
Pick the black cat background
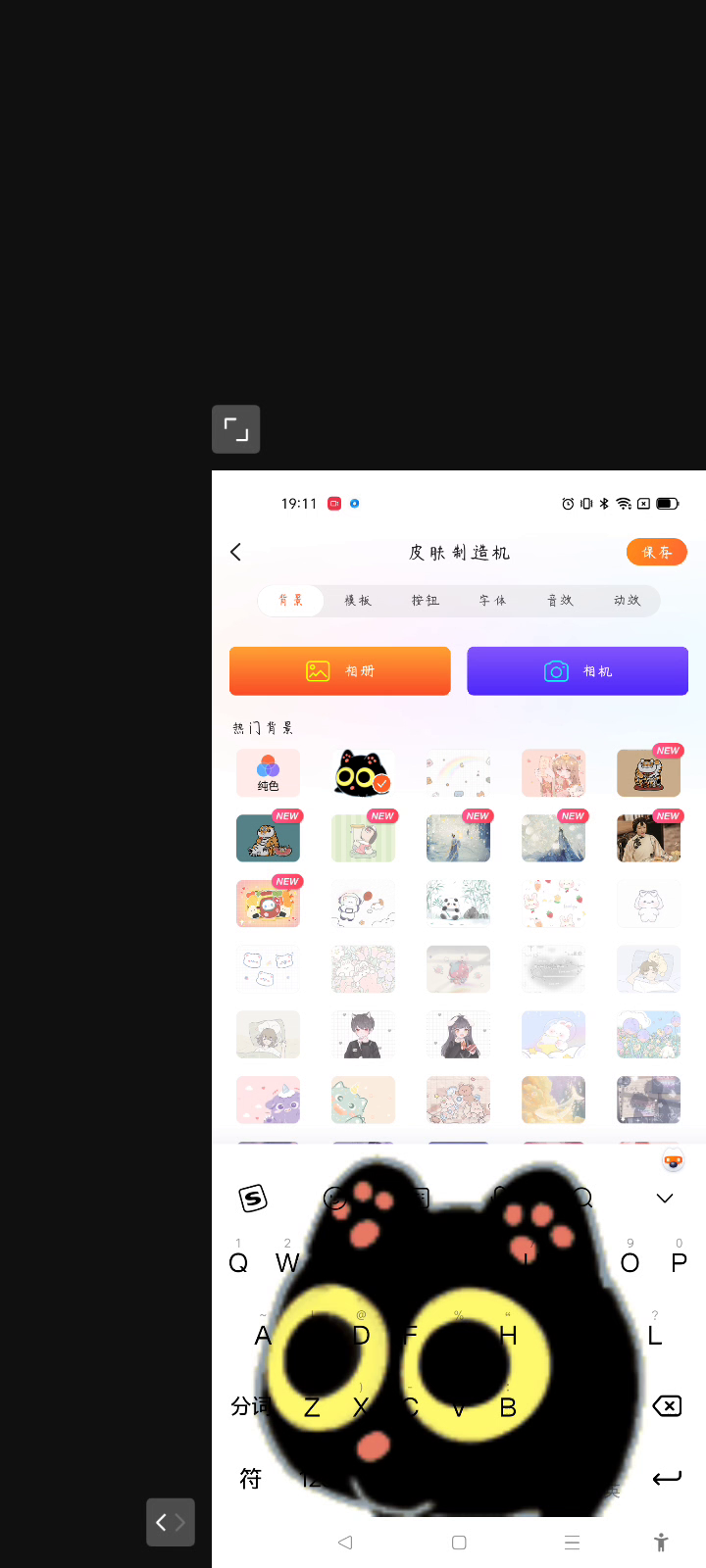[x=362, y=772]
